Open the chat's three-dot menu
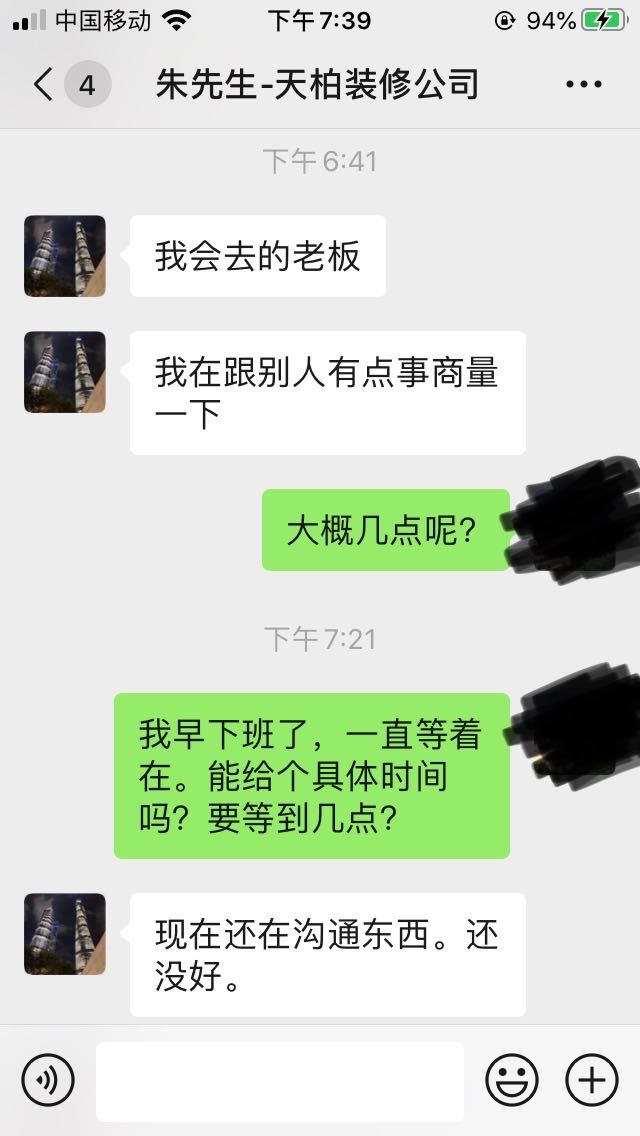This screenshot has height=1136, width=640. click(x=584, y=85)
